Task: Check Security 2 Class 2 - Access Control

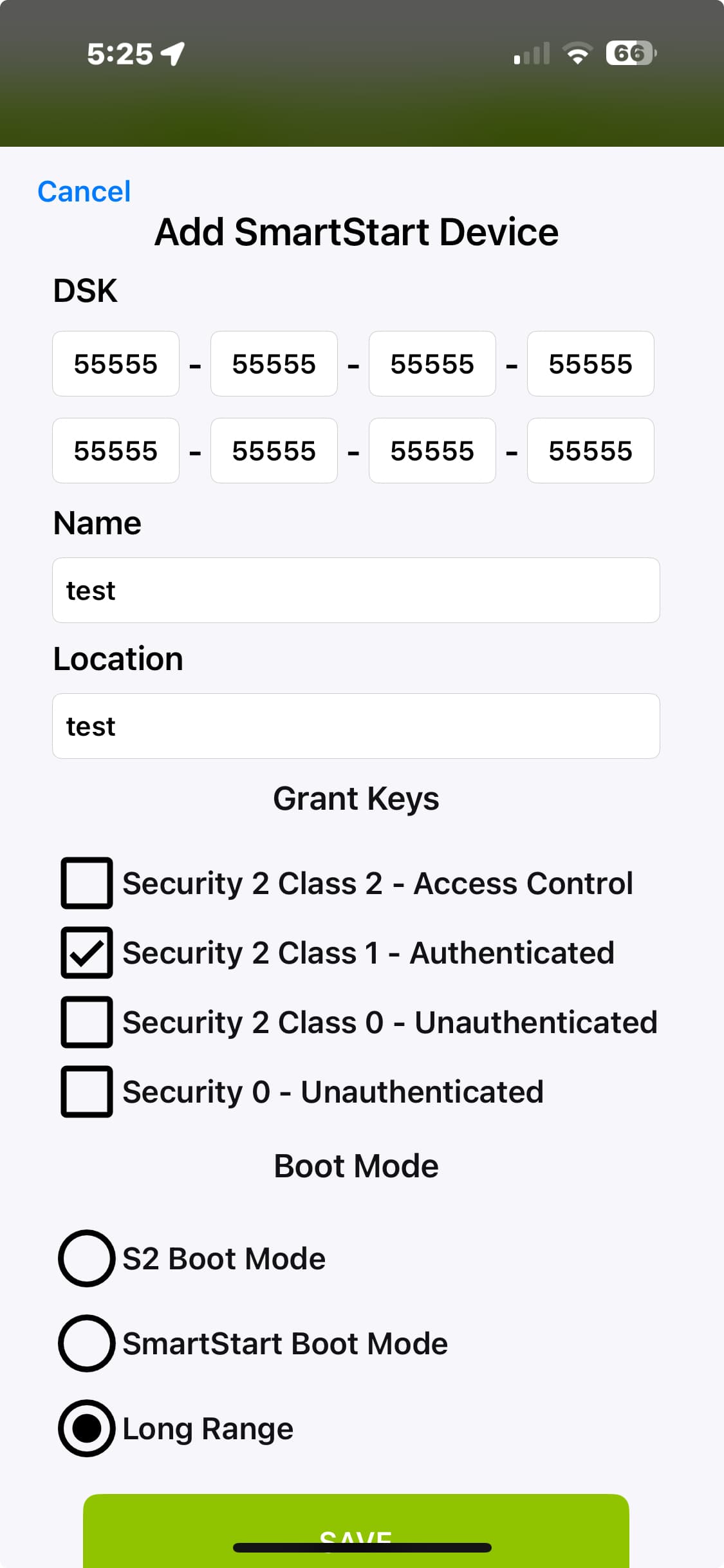Action: [87, 883]
